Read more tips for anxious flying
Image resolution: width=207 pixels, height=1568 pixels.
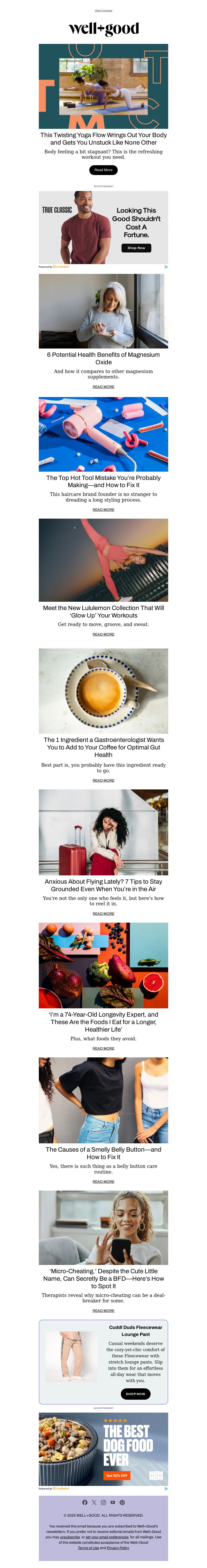[x=103, y=914]
